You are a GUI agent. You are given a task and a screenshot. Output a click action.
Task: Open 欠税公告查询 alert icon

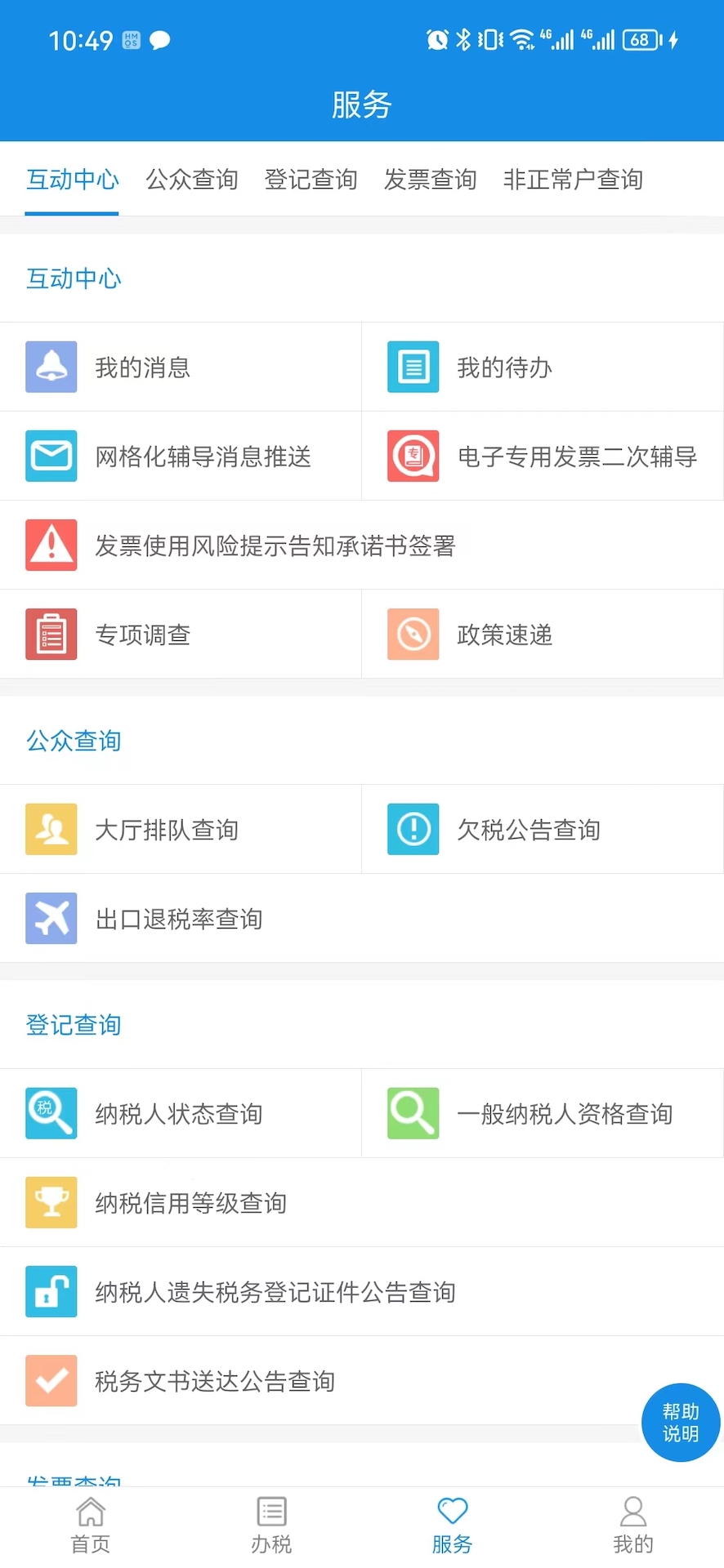tap(413, 829)
